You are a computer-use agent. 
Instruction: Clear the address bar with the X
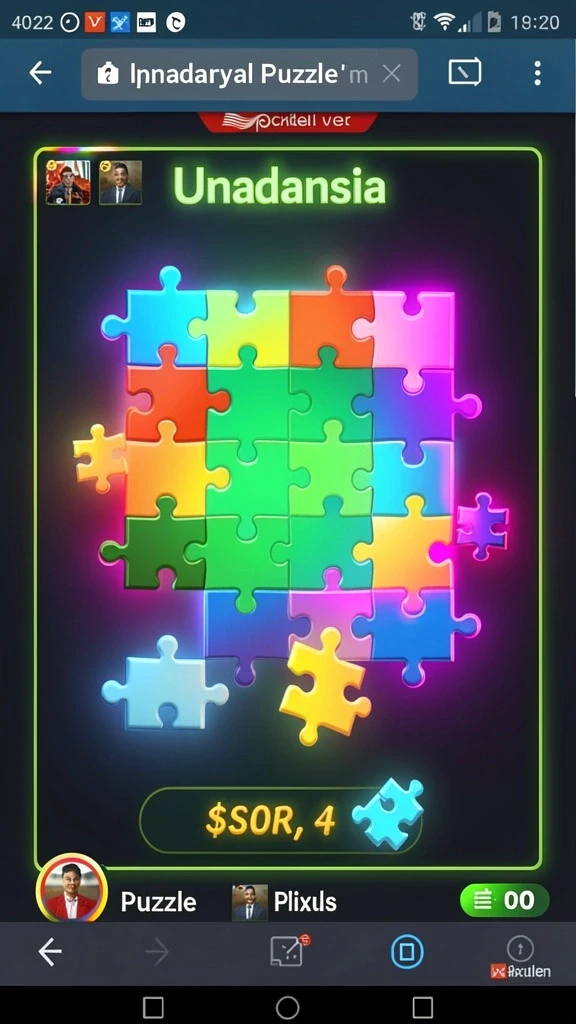[x=391, y=74]
